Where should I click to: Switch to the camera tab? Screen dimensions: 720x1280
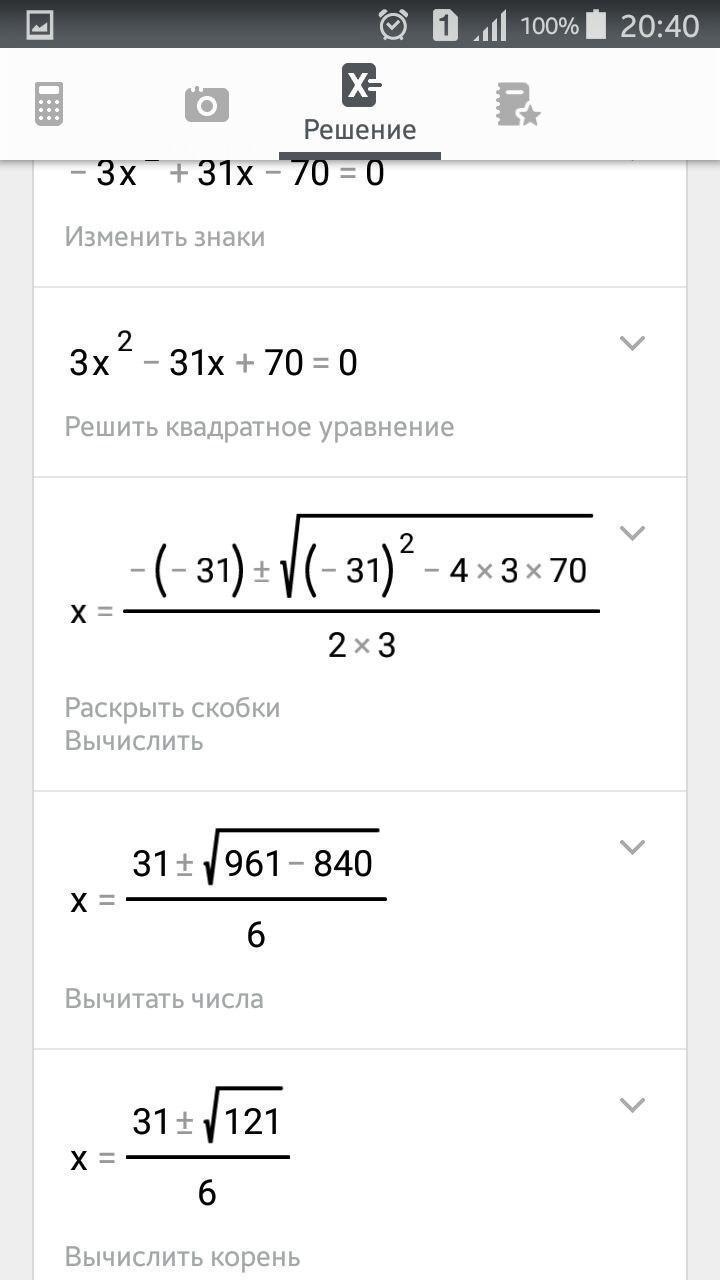[x=207, y=104]
